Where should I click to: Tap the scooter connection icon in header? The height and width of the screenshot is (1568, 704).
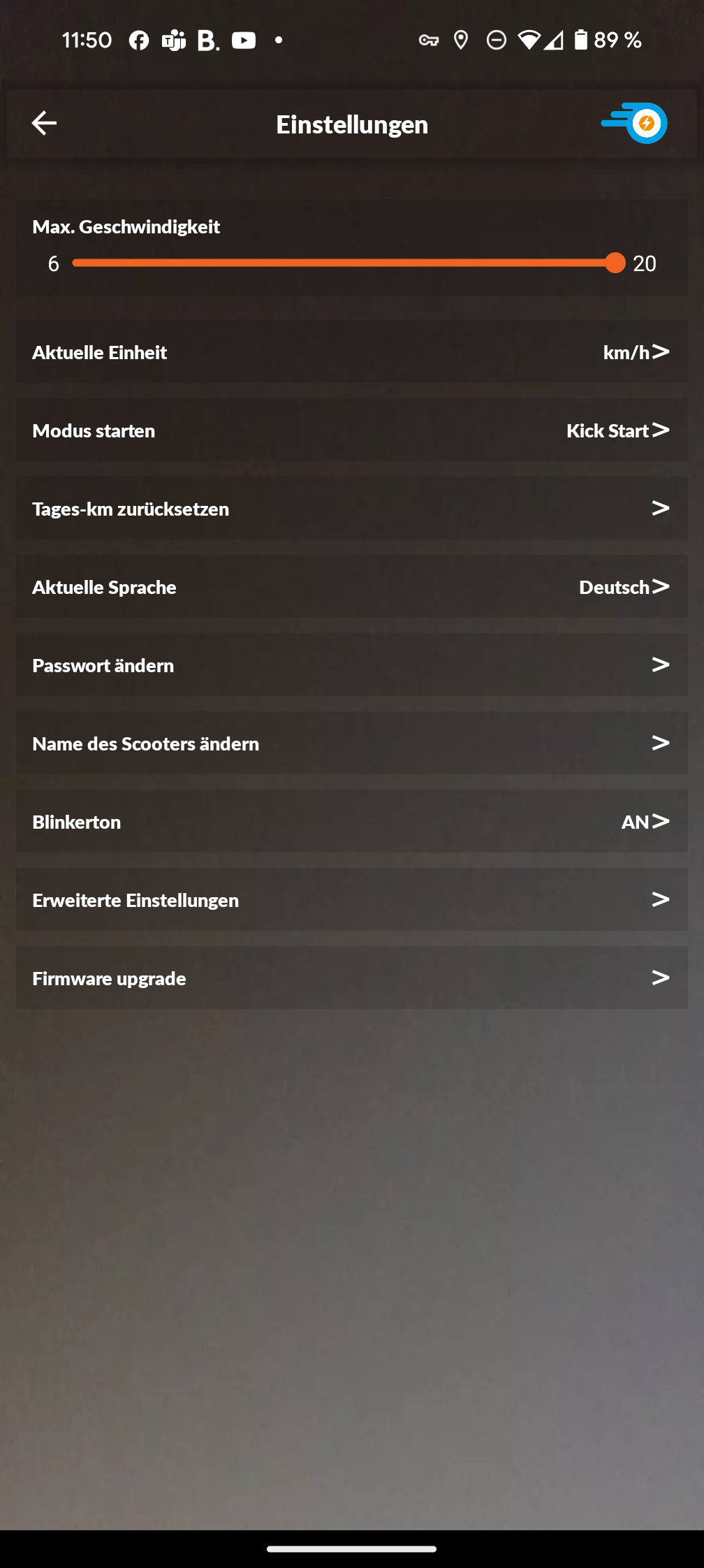coord(634,123)
